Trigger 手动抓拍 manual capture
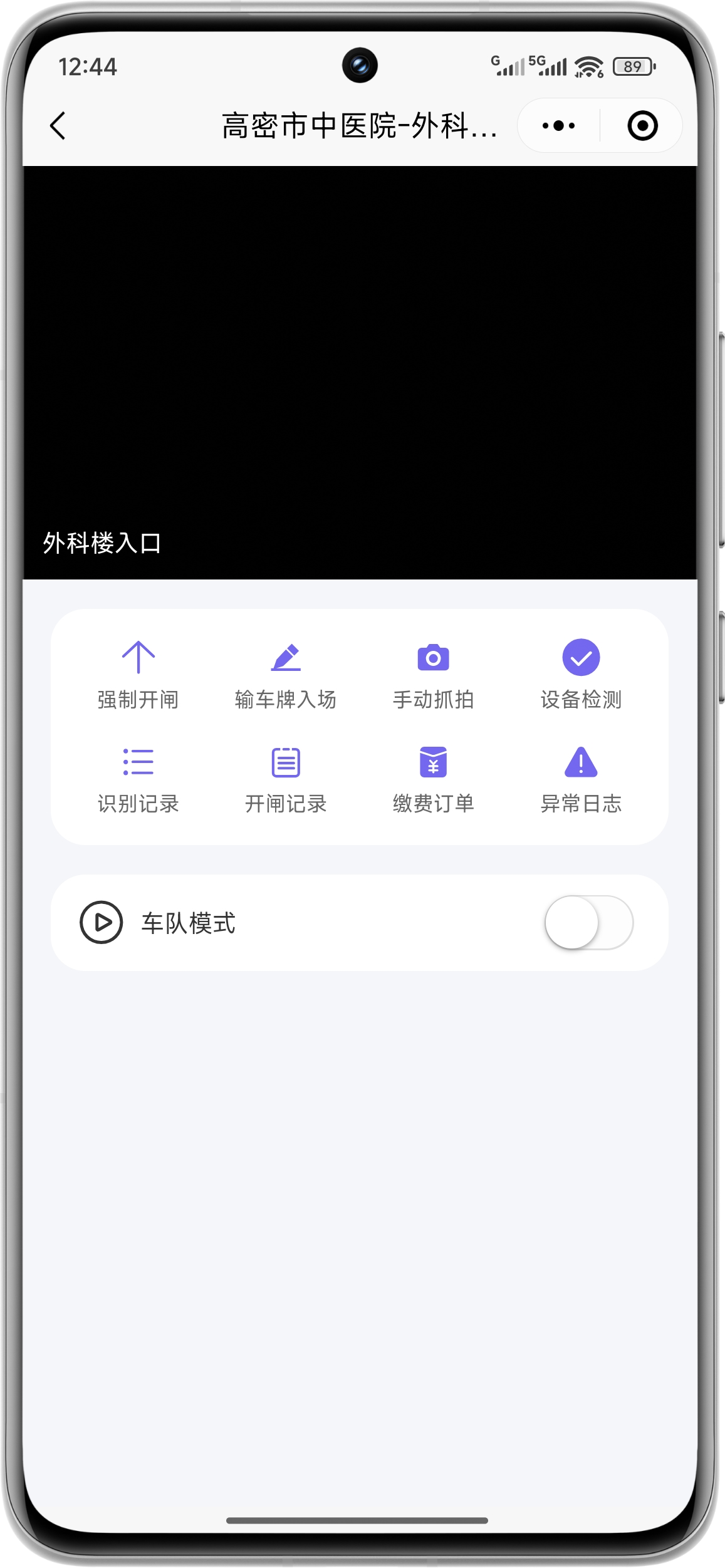The width and height of the screenshot is (725, 1568). pos(433,675)
